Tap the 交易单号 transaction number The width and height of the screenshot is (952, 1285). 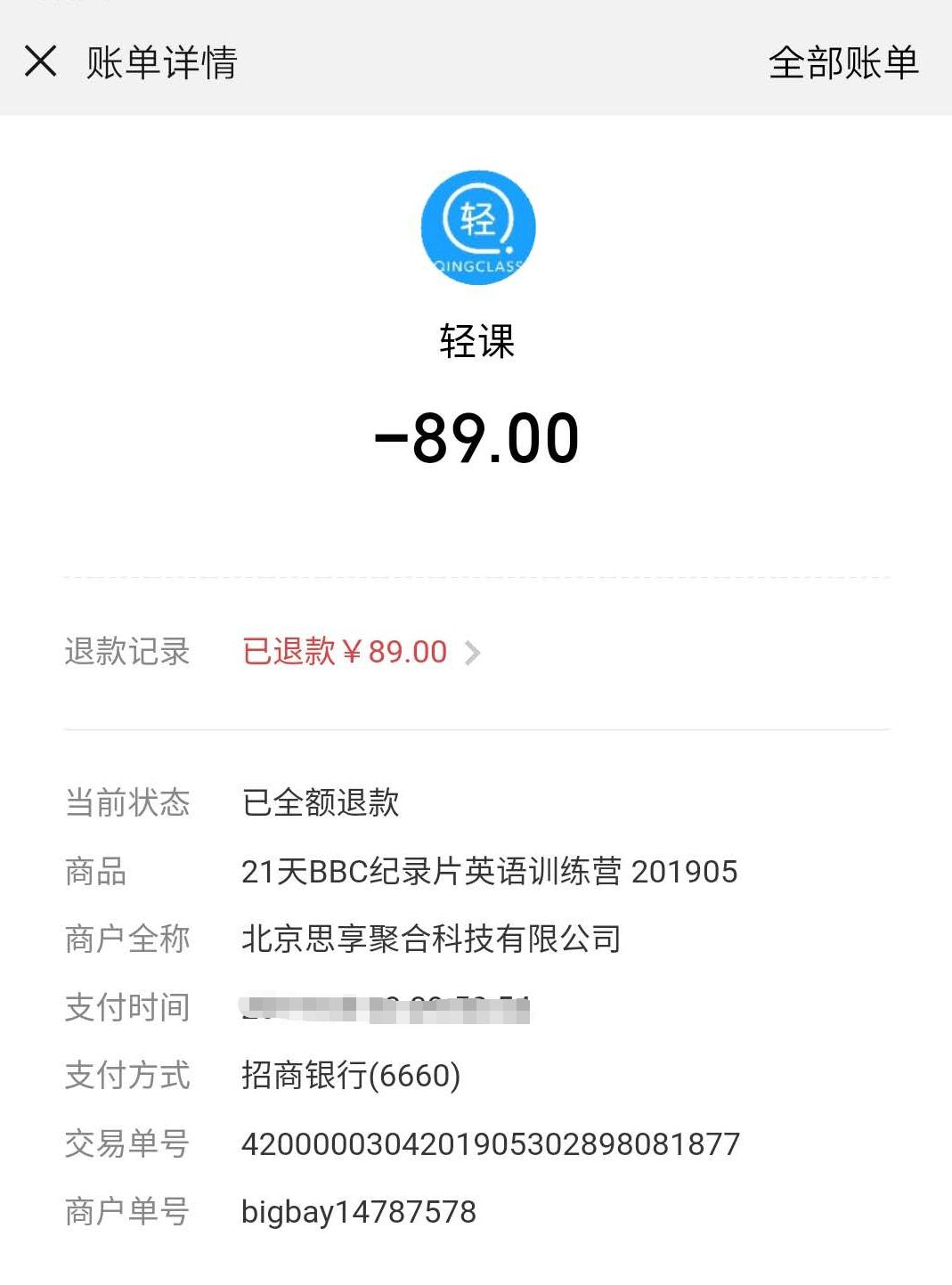click(491, 1144)
